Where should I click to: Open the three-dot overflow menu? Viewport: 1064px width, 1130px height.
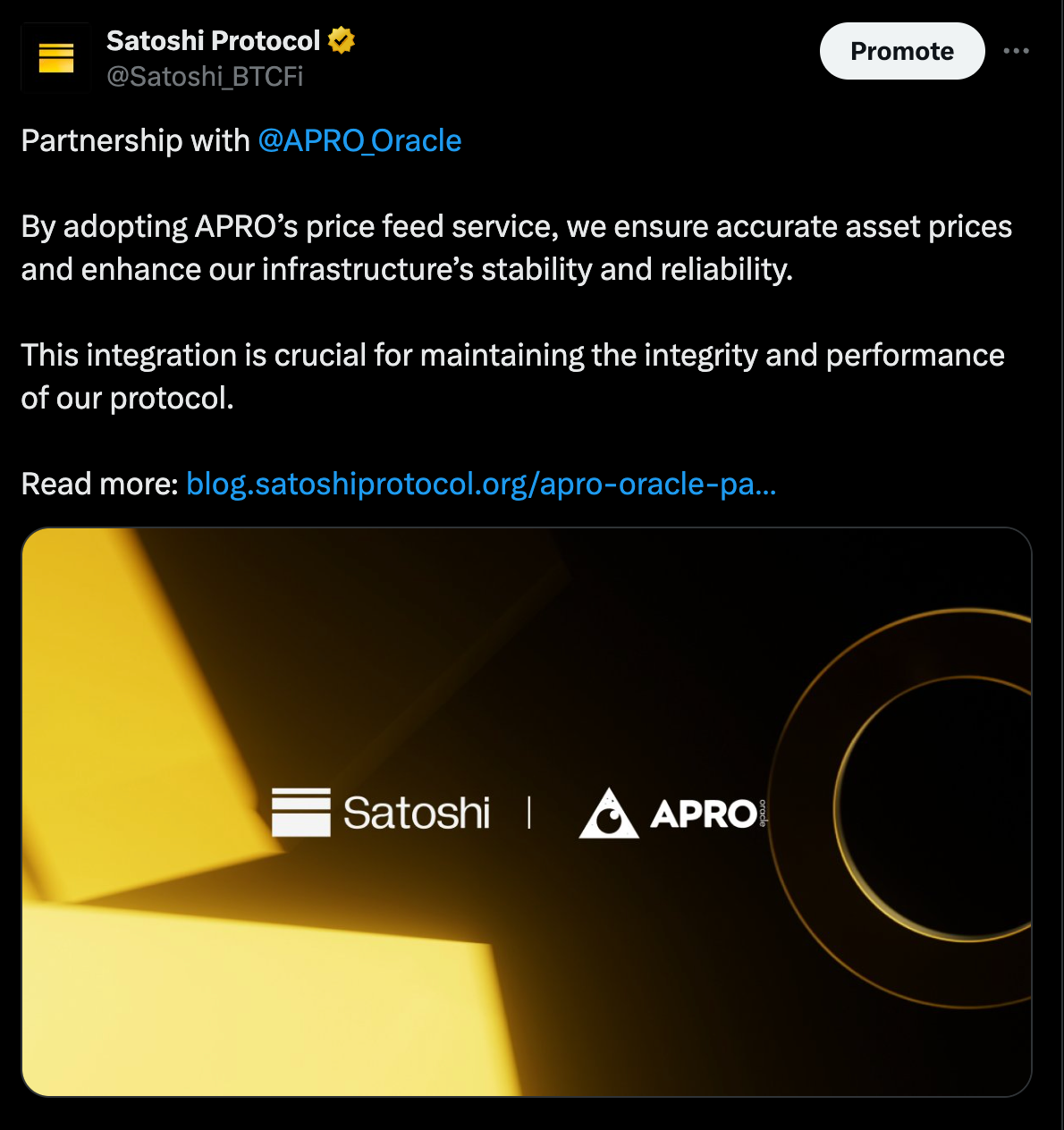[1016, 51]
